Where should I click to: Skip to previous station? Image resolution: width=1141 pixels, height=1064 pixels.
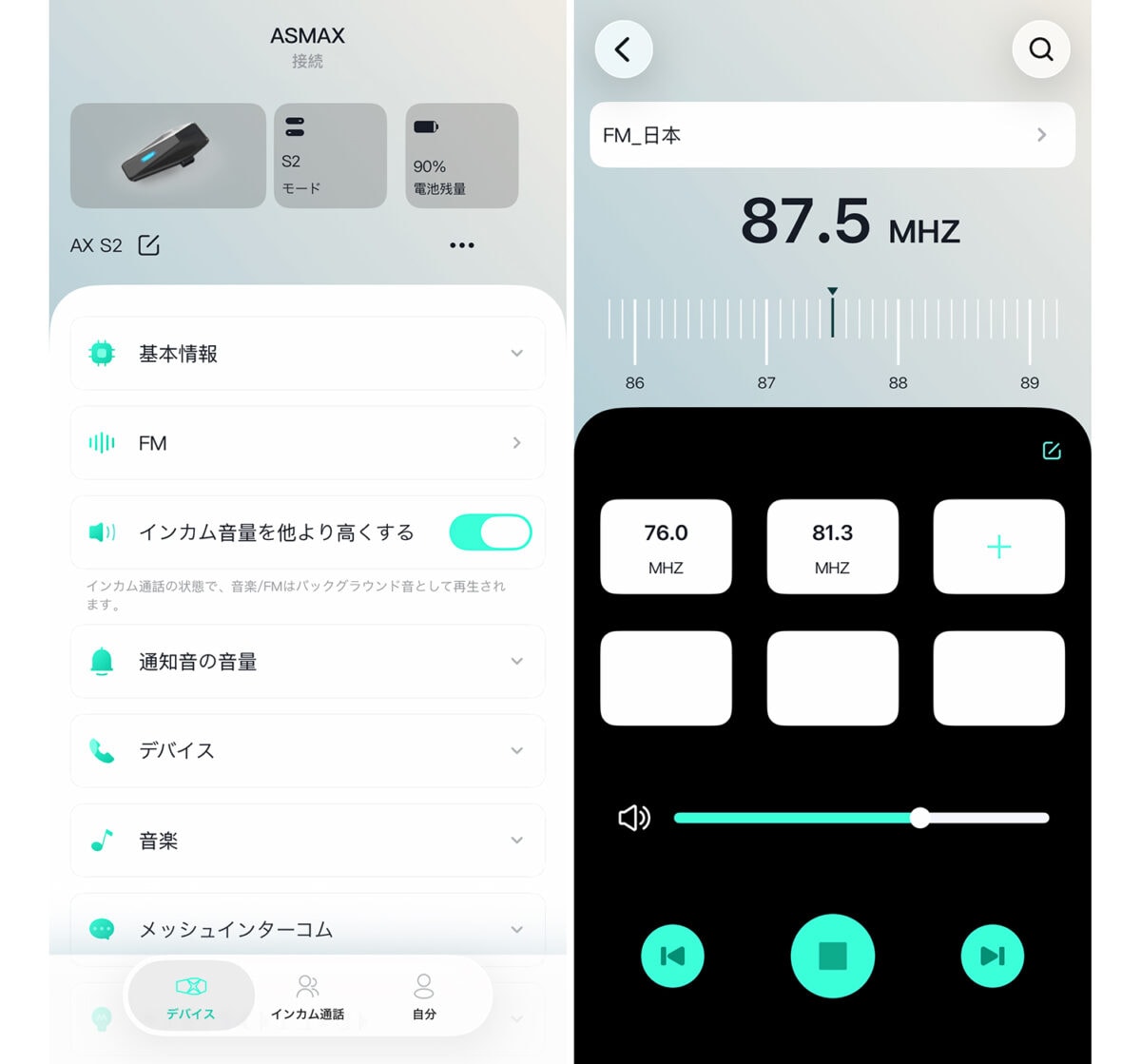(x=672, y=956)
